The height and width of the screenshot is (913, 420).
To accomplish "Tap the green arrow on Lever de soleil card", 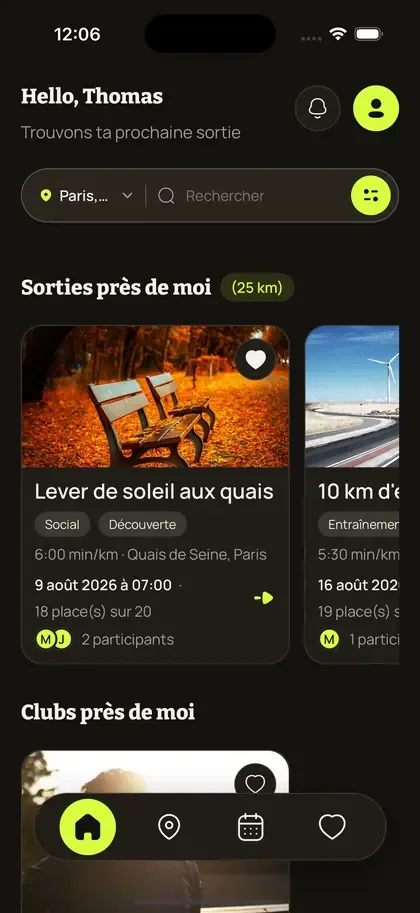I will tap(264, 598).
